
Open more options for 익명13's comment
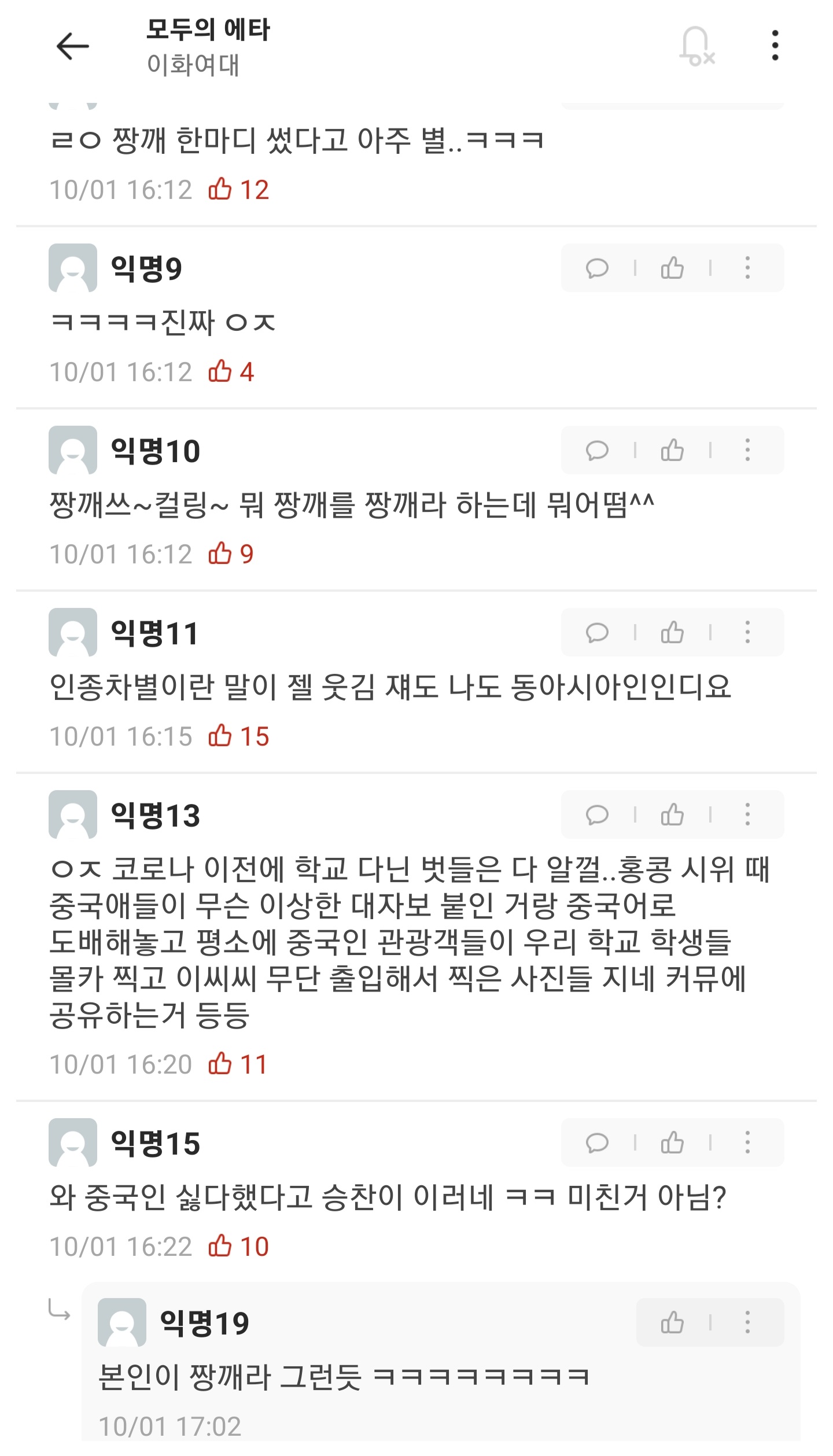[747, 815]
